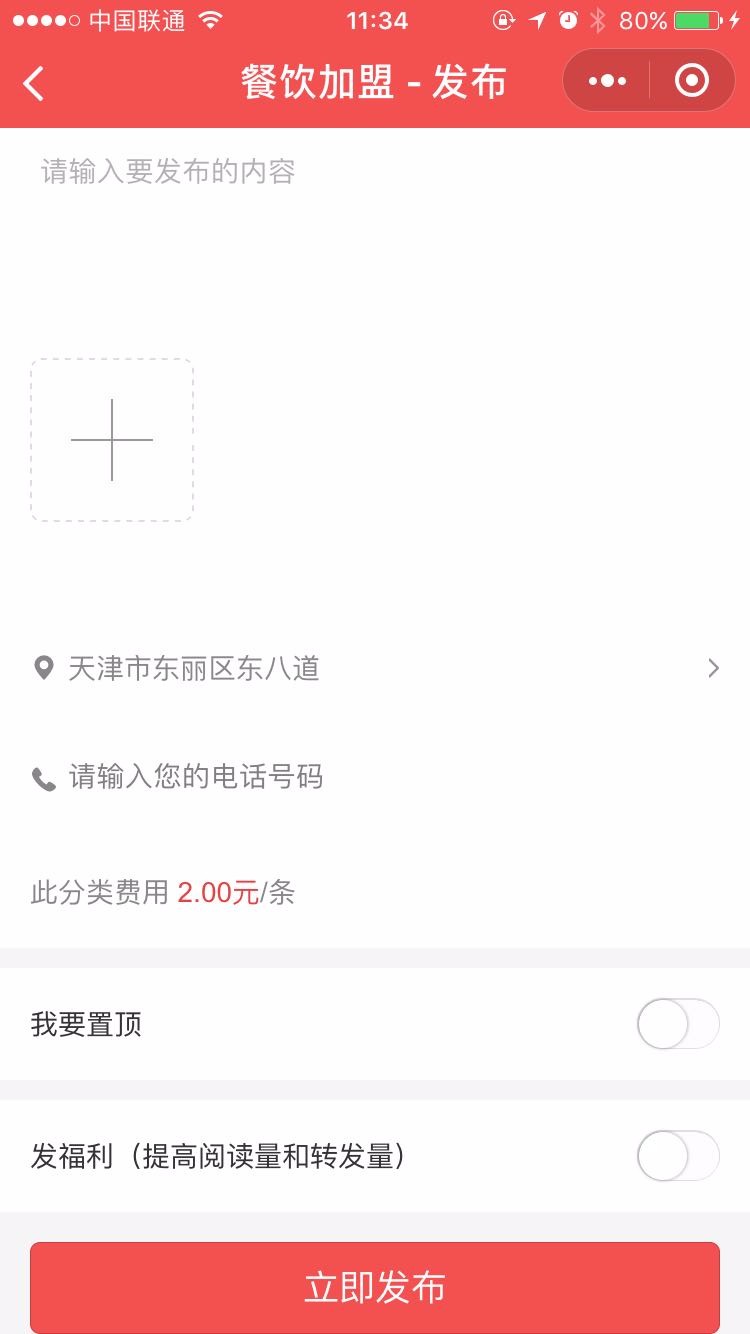The height and width of the screenshot is (1334, 750).
Task: Change location 天津市东丽区东八道
Action: (x=375, y=668)
